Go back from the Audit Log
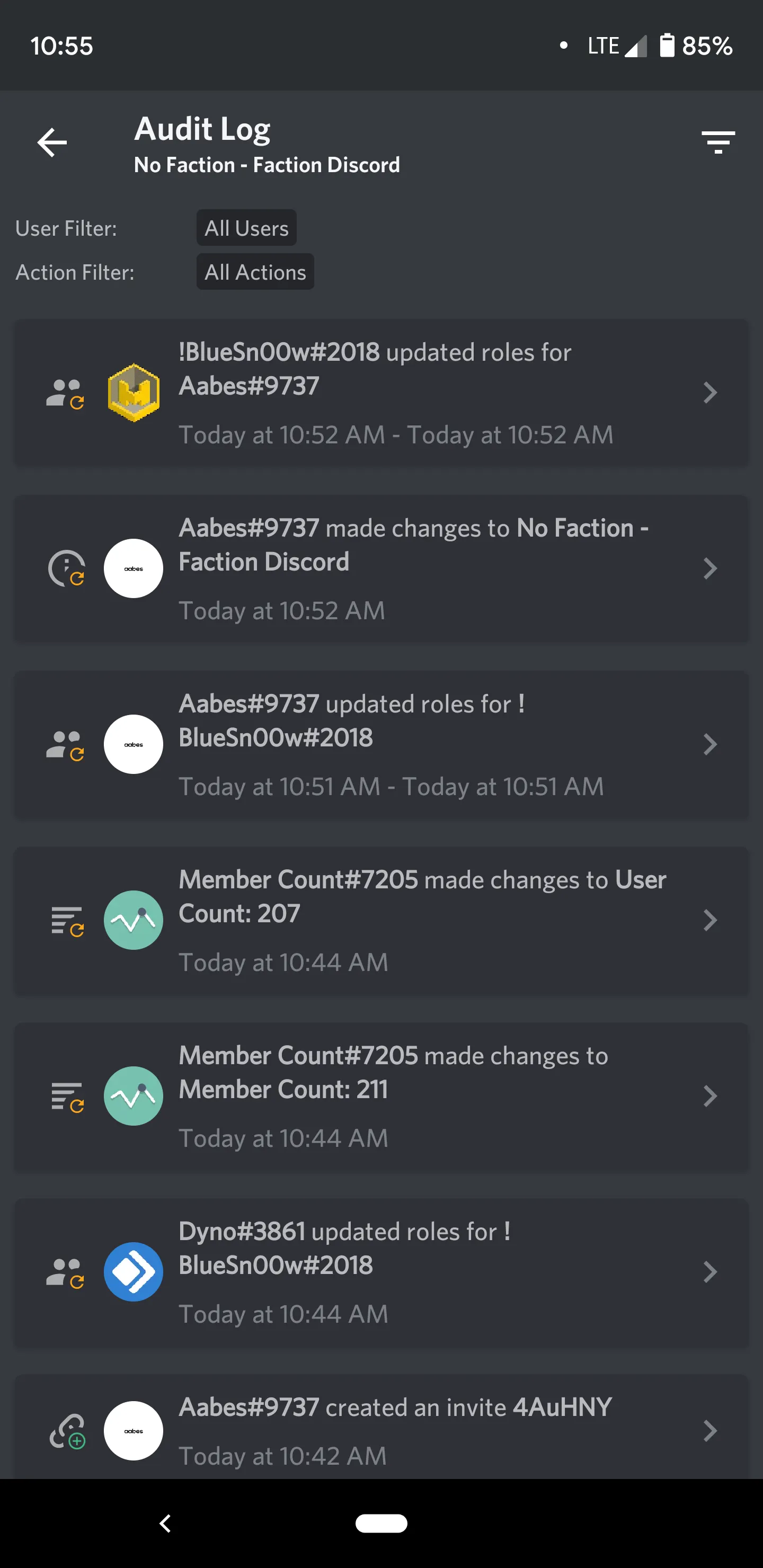Viewport: 763px width, 1568px height. (x=52, y=143)
